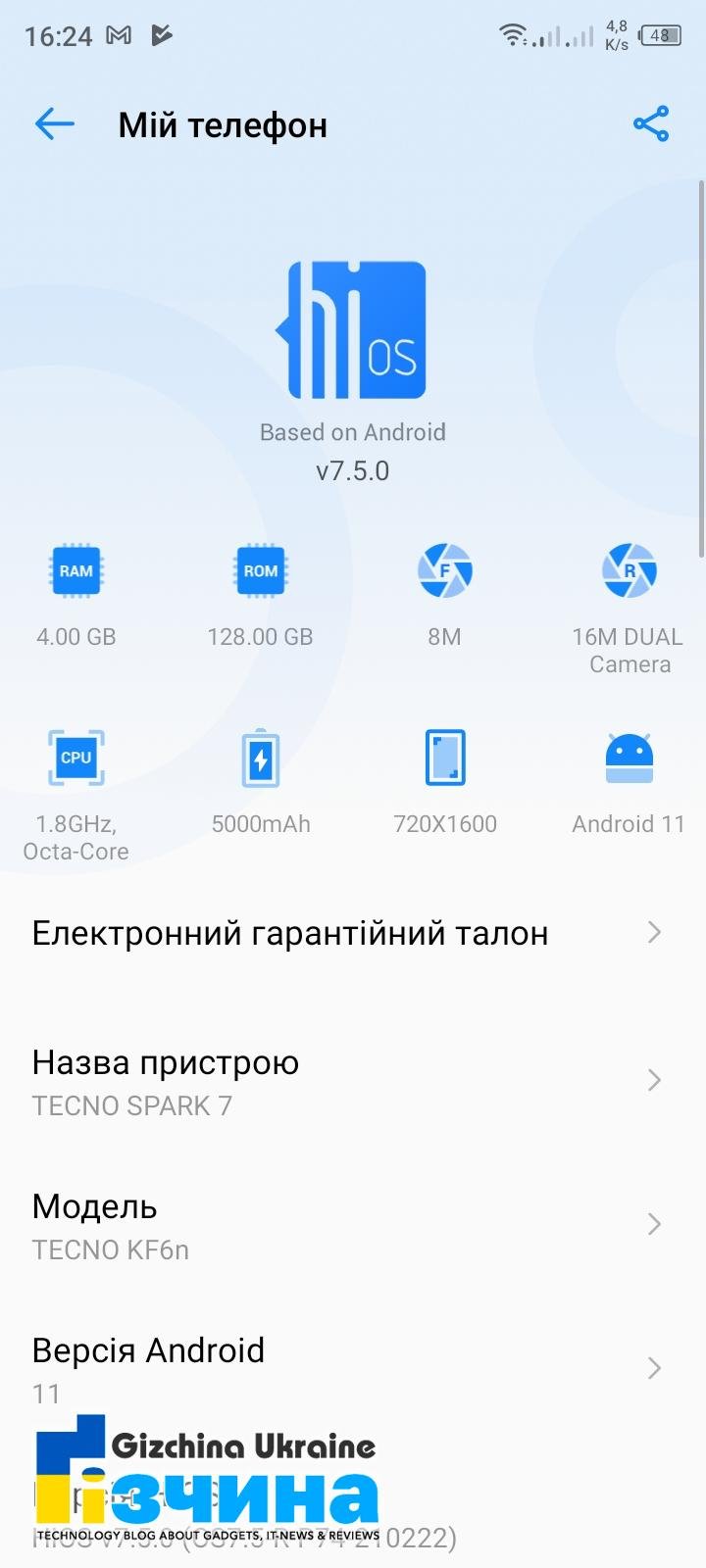Open the share options
This screenshot has height=1568, width=706.
click(650, 123)
